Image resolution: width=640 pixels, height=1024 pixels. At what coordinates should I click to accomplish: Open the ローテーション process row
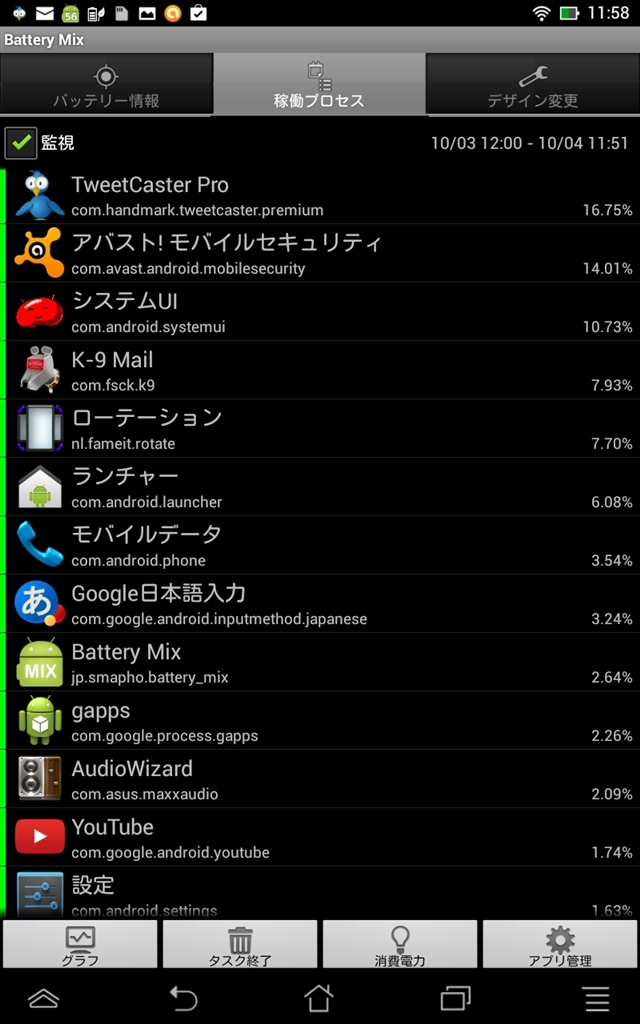pyautogui.click(x=320, y=429)
